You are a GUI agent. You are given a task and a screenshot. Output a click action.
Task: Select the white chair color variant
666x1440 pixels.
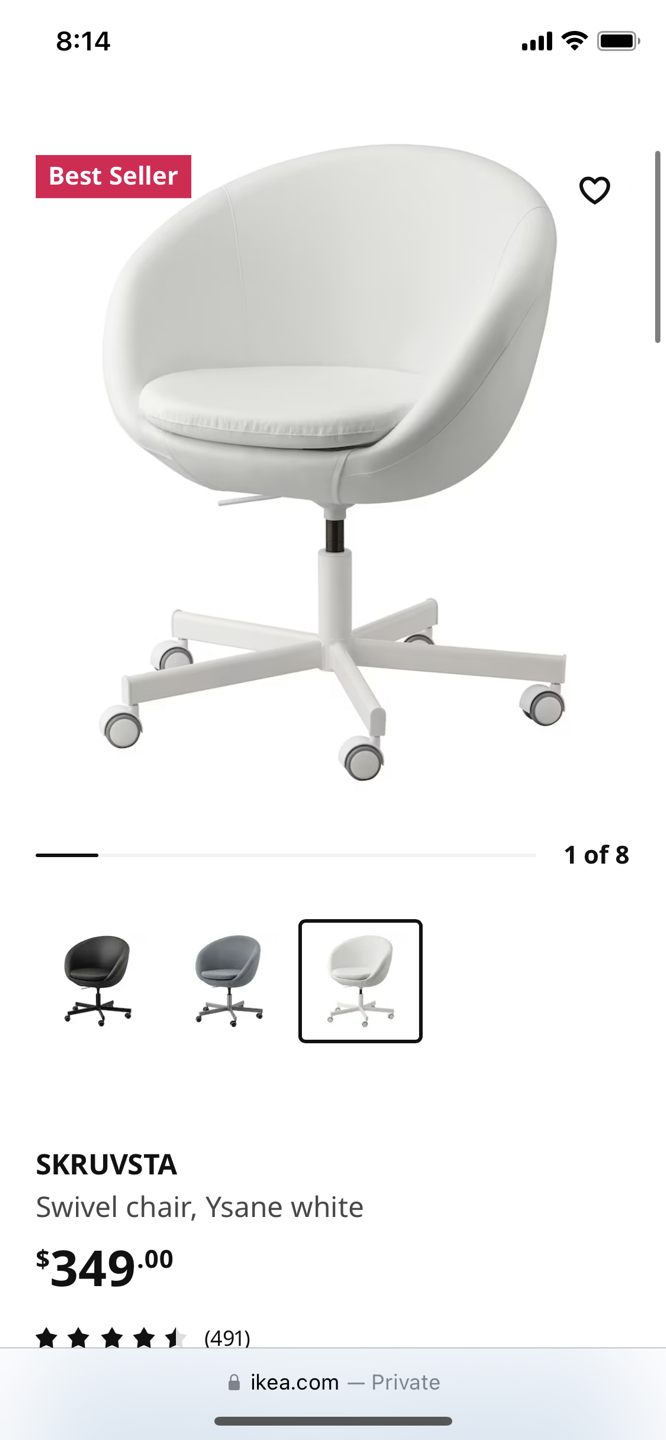360,980
